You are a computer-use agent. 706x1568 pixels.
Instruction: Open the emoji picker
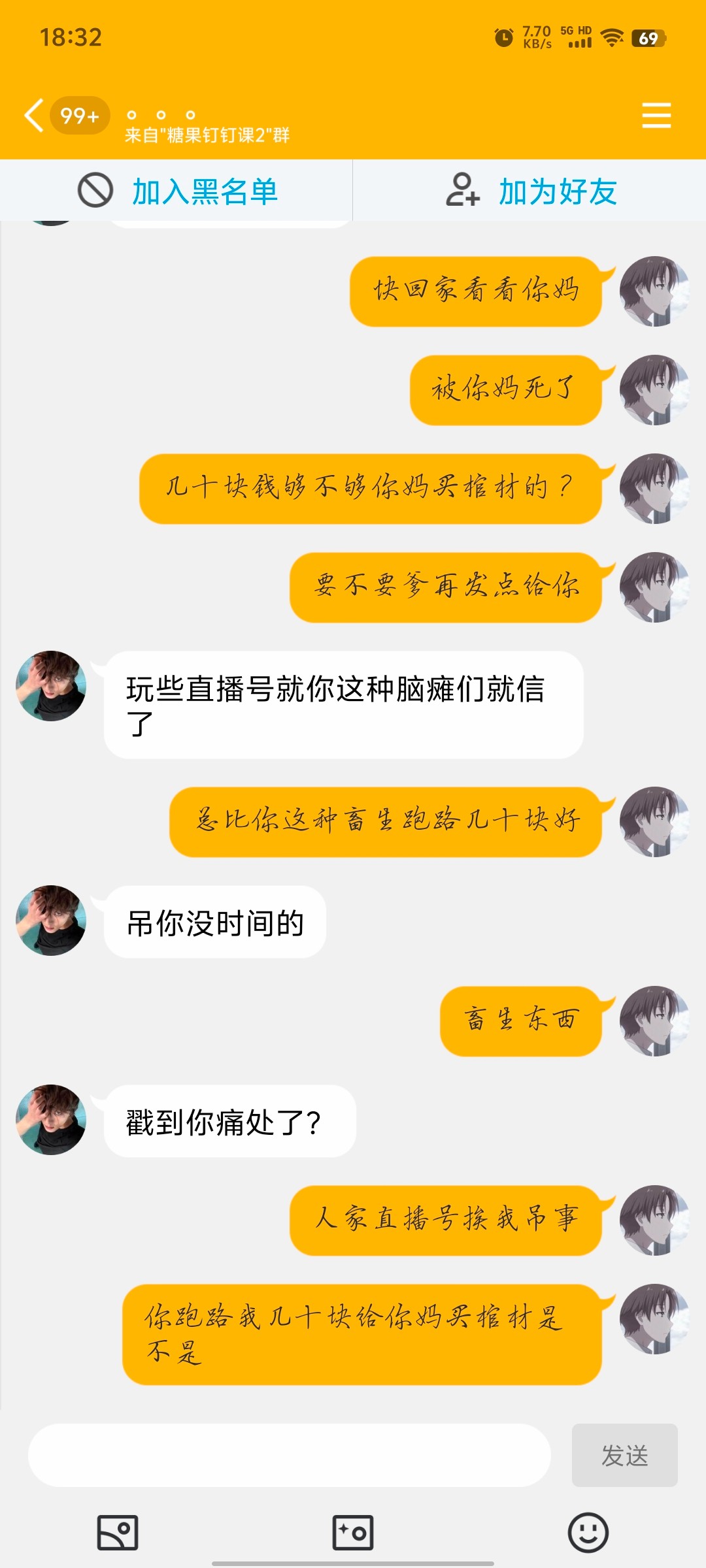coord(588,1533)
